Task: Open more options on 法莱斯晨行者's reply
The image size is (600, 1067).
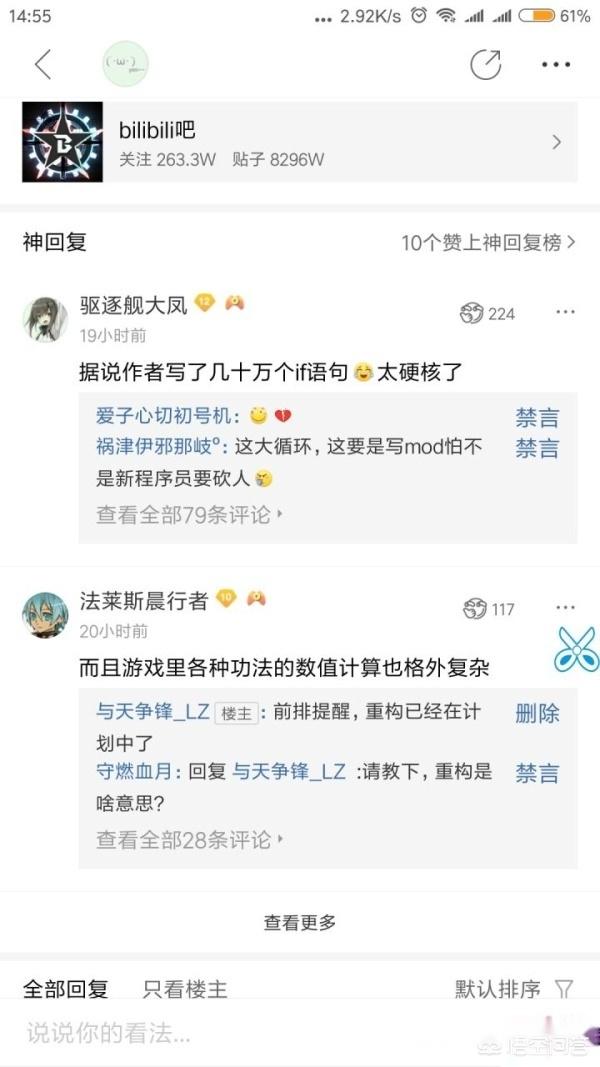Action: pos(566,607)
